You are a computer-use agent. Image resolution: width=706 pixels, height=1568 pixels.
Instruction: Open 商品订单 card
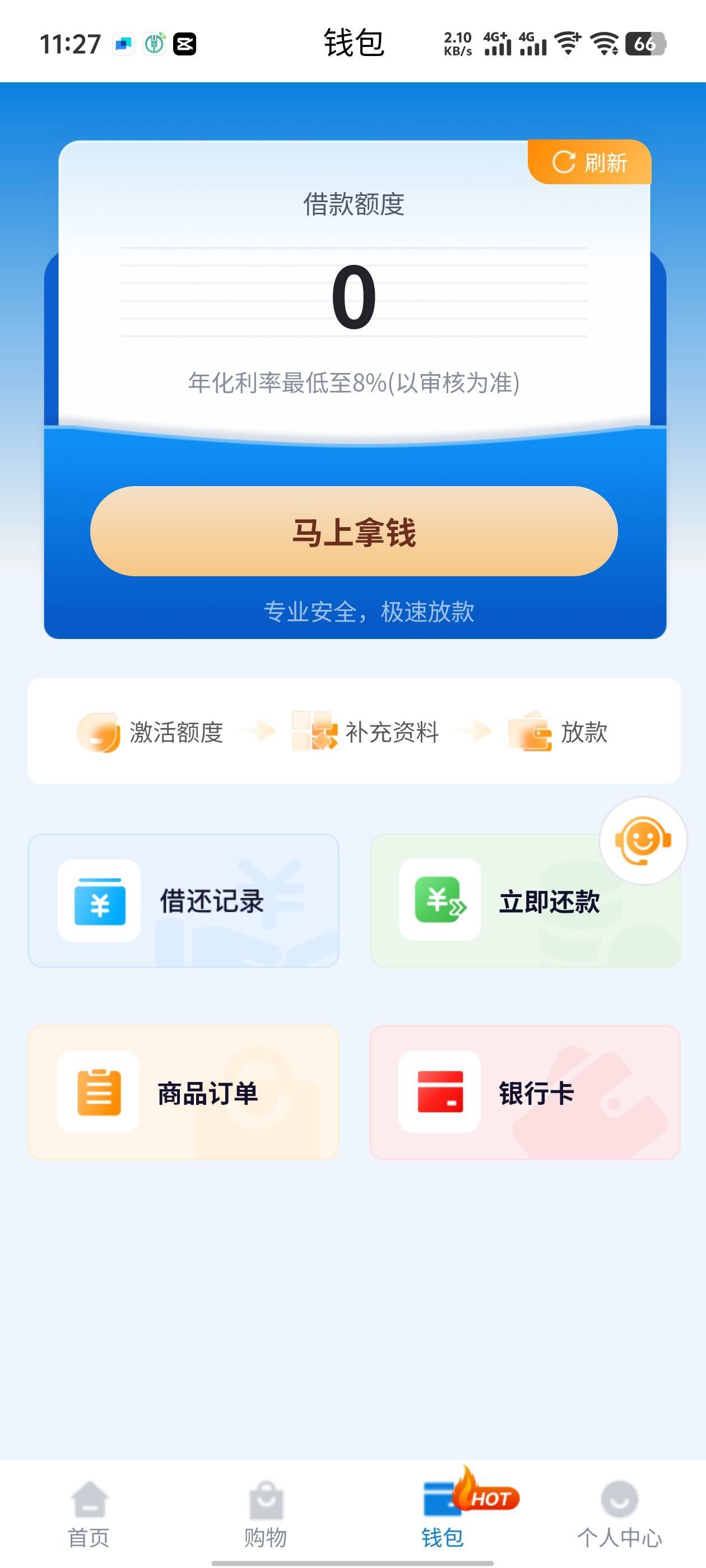(x=183, y=1093)
